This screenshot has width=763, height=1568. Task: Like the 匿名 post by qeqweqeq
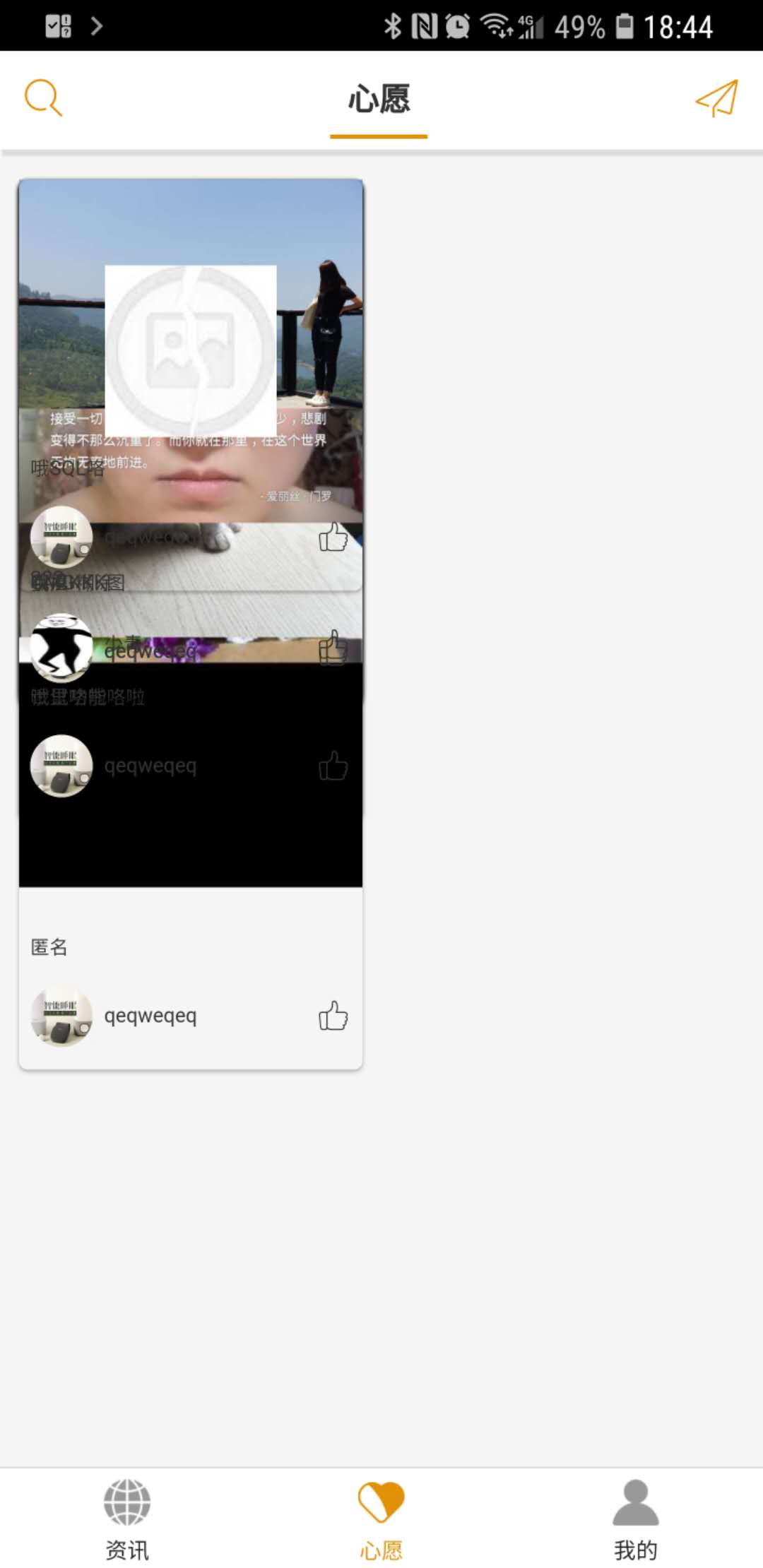[x=333, y=1016]
